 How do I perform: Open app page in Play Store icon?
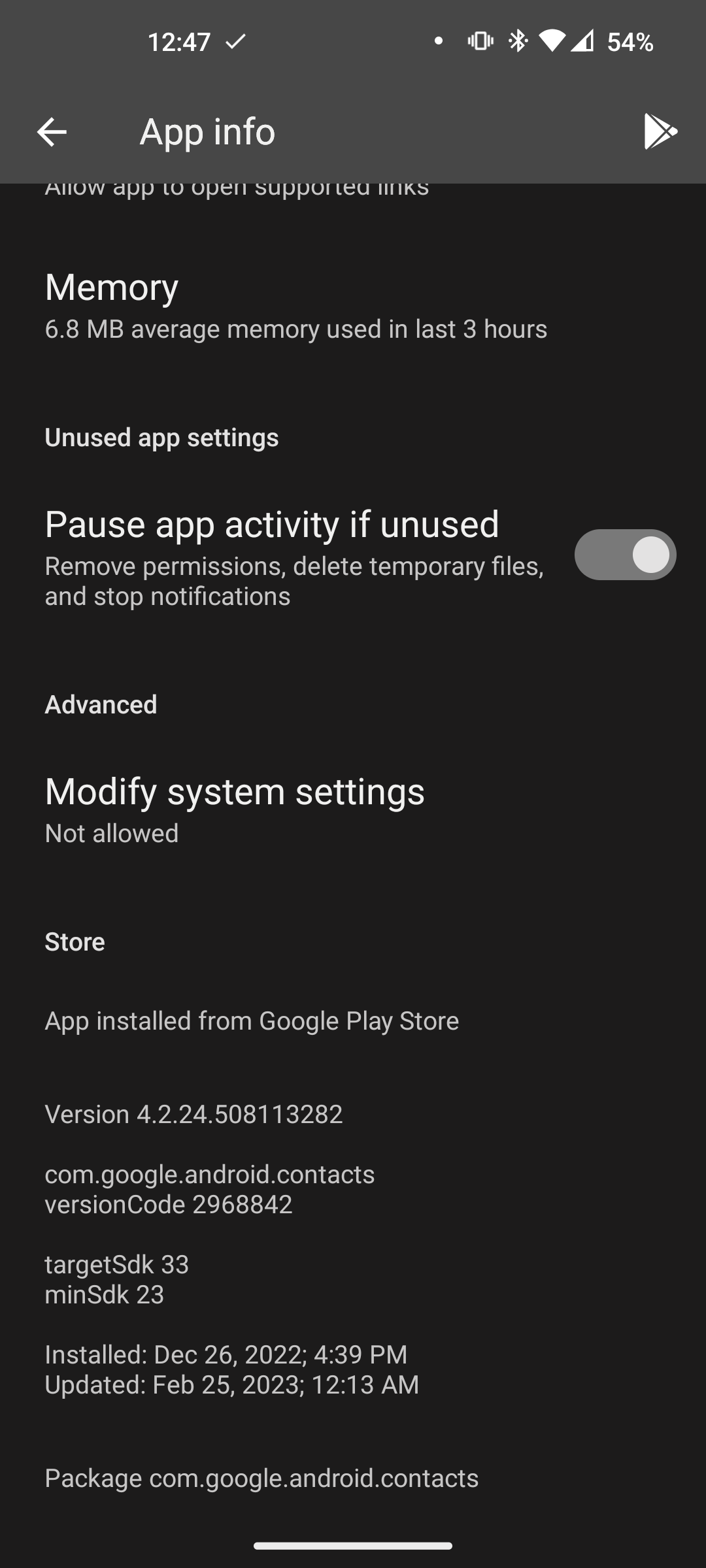[660, 132]
